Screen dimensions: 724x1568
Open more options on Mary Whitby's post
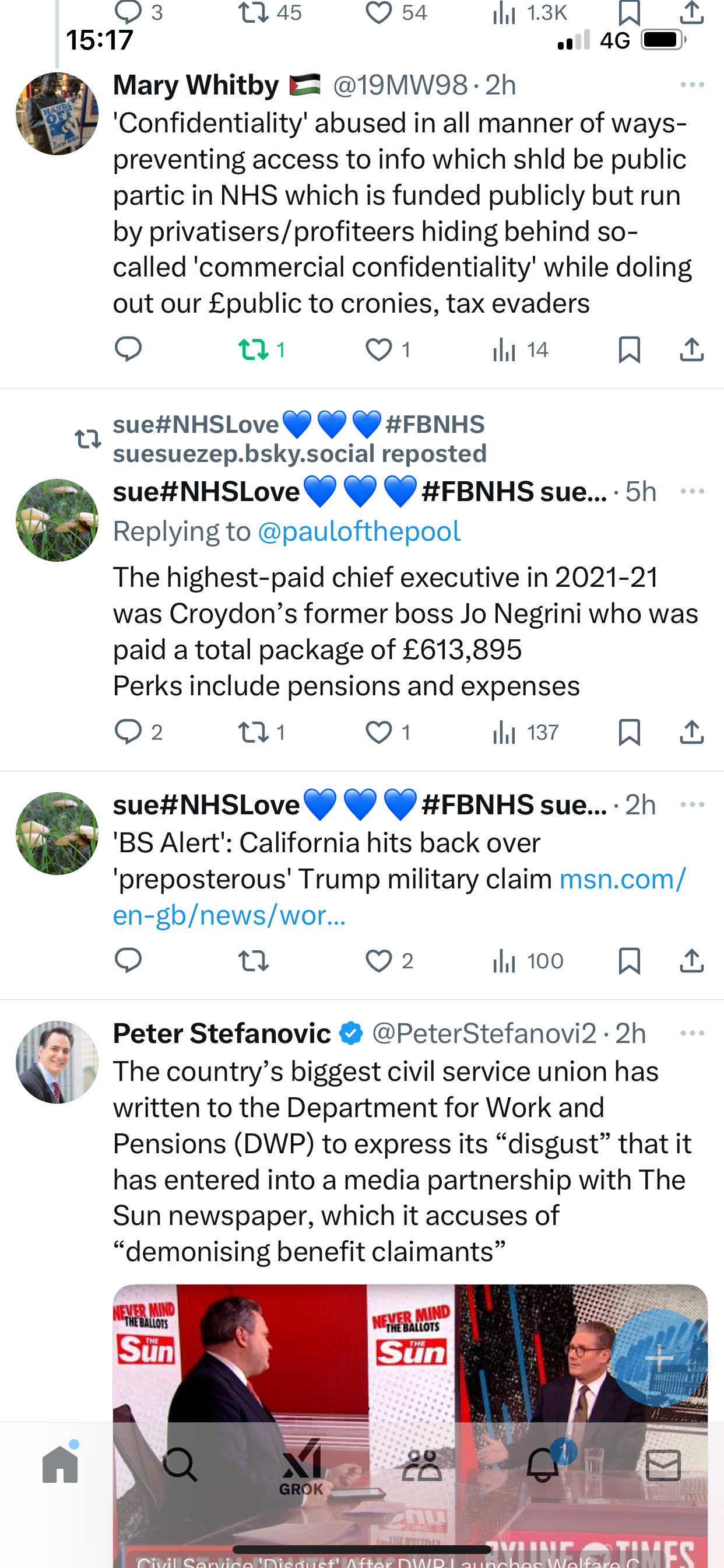pos(693,85)
